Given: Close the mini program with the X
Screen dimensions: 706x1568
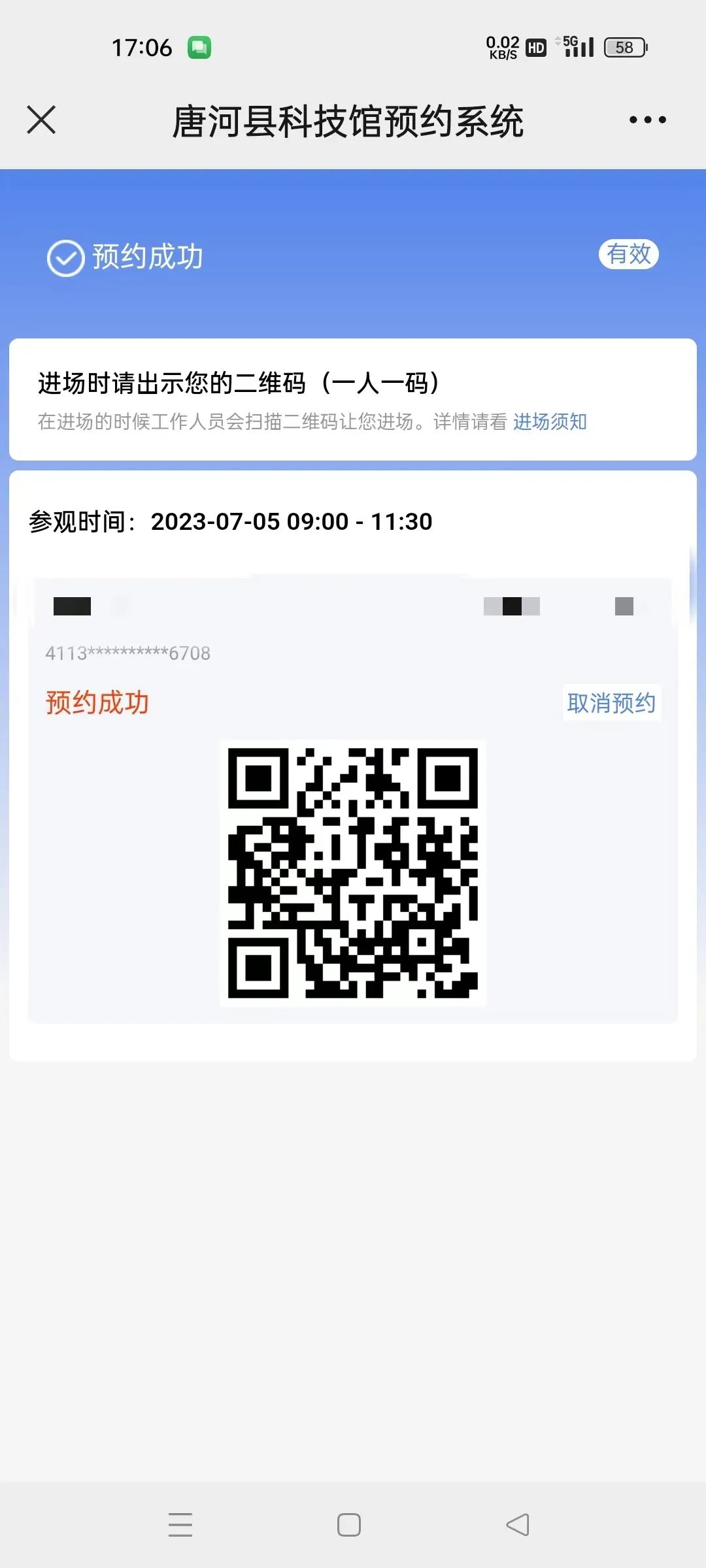Looking at the screenshot, I should point(41,120).
